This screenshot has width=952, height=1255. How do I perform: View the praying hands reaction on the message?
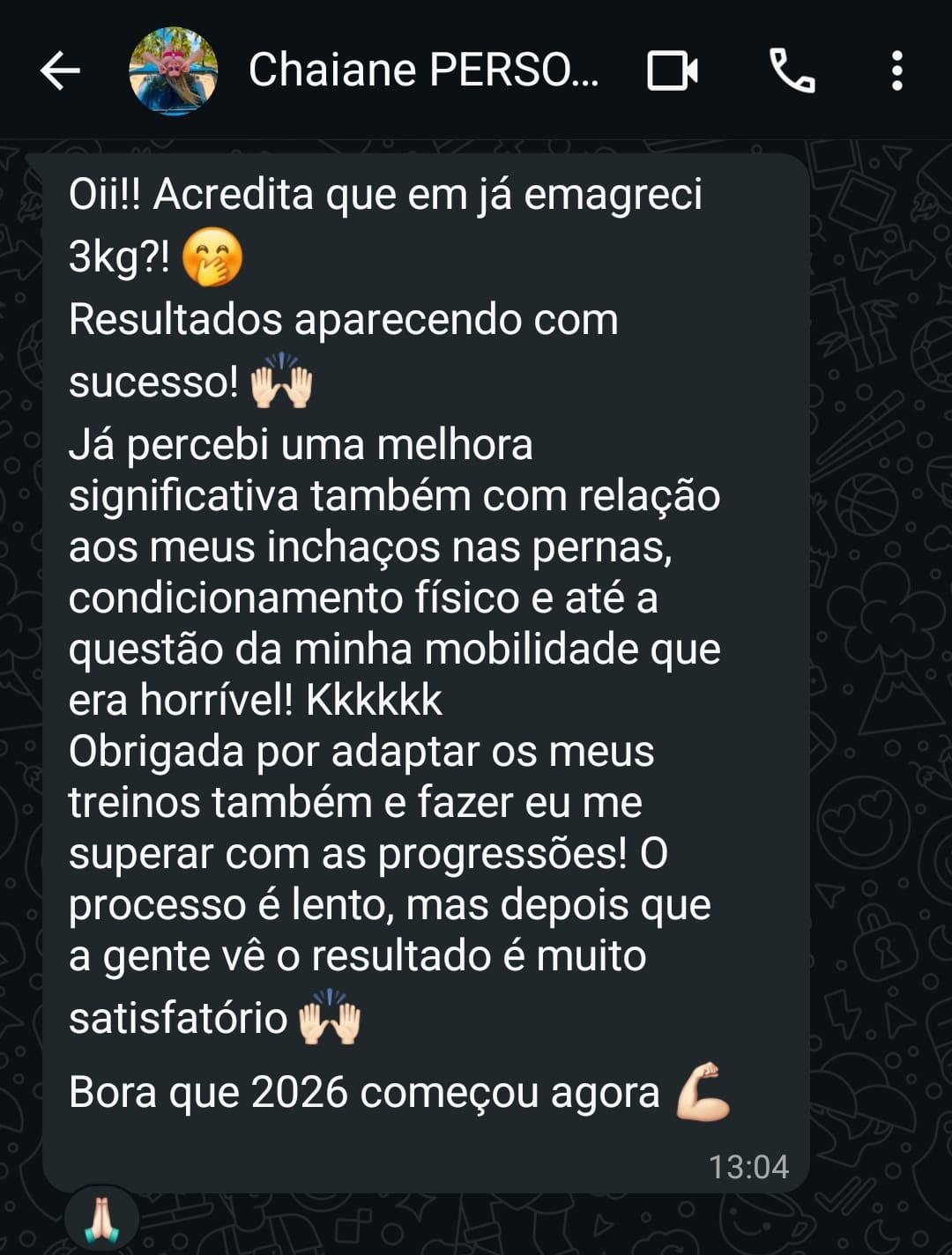click(x=102, y=1220)
